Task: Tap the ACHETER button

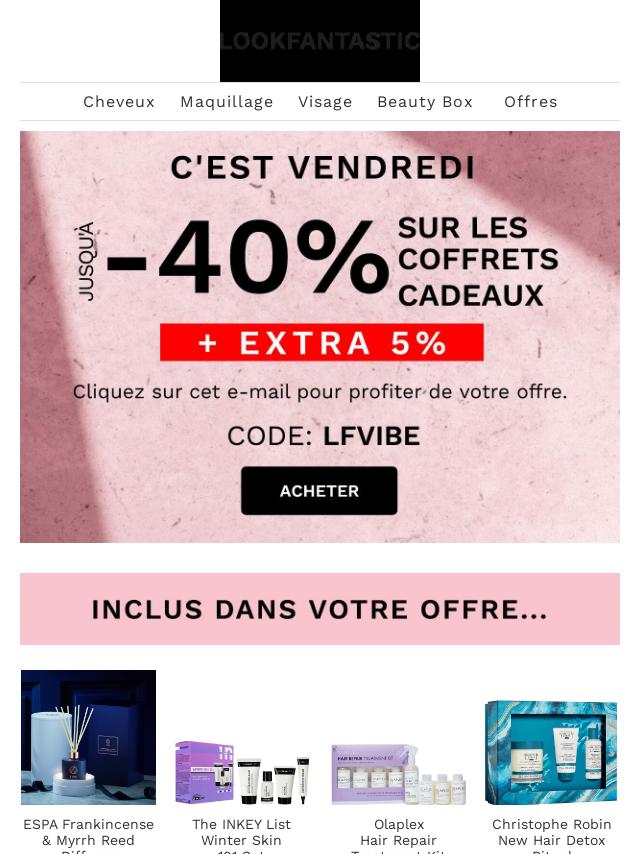Action: [319, 491]
